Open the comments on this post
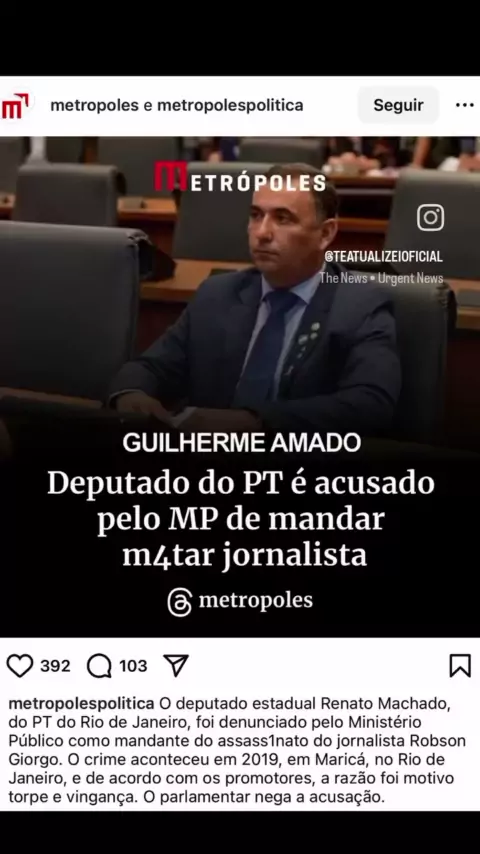The image size is (480, 854). click(99, 666)
